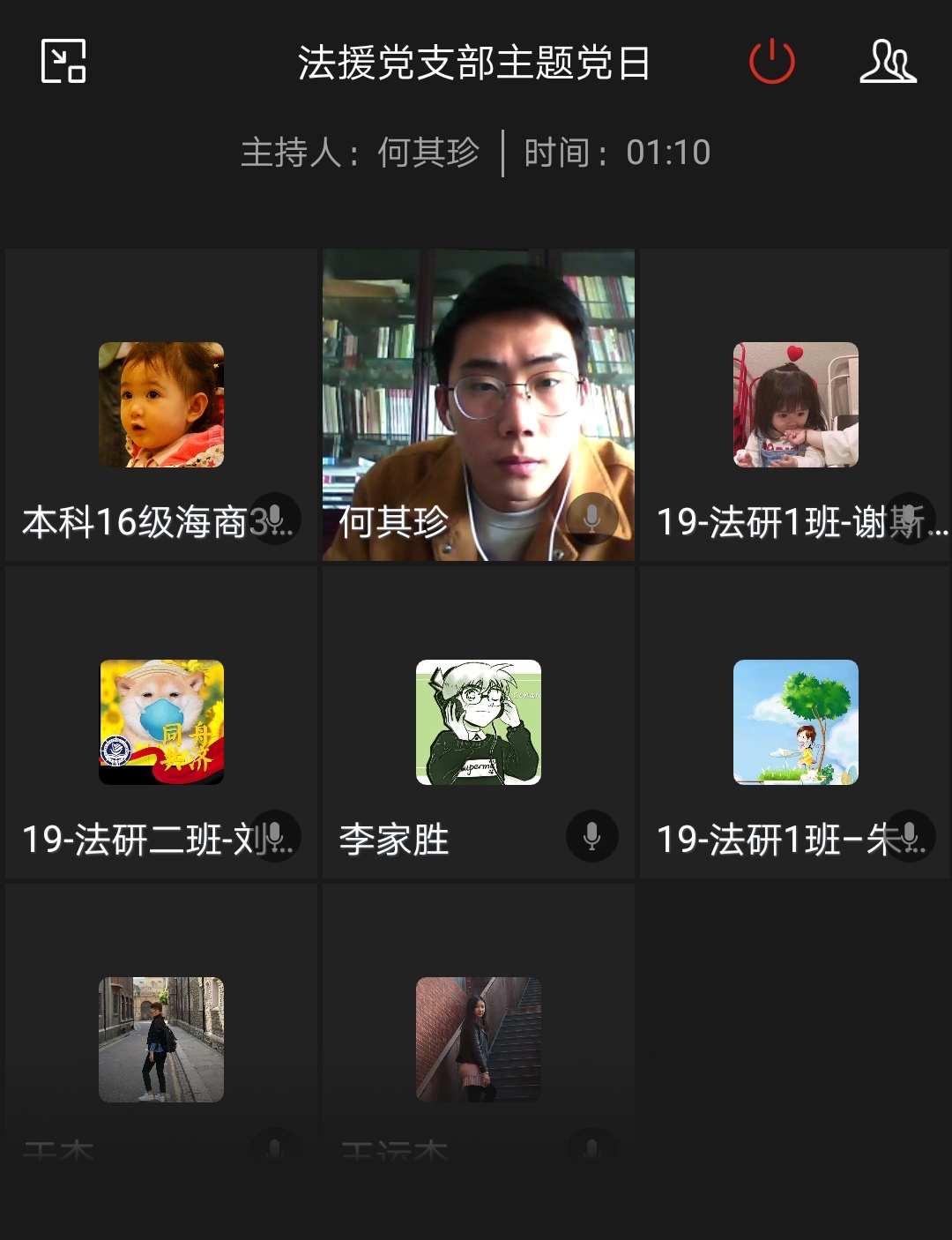Open 何其珍's video tile
The width and height of the screenshot is (952, 1240).
tap(479, 406)
